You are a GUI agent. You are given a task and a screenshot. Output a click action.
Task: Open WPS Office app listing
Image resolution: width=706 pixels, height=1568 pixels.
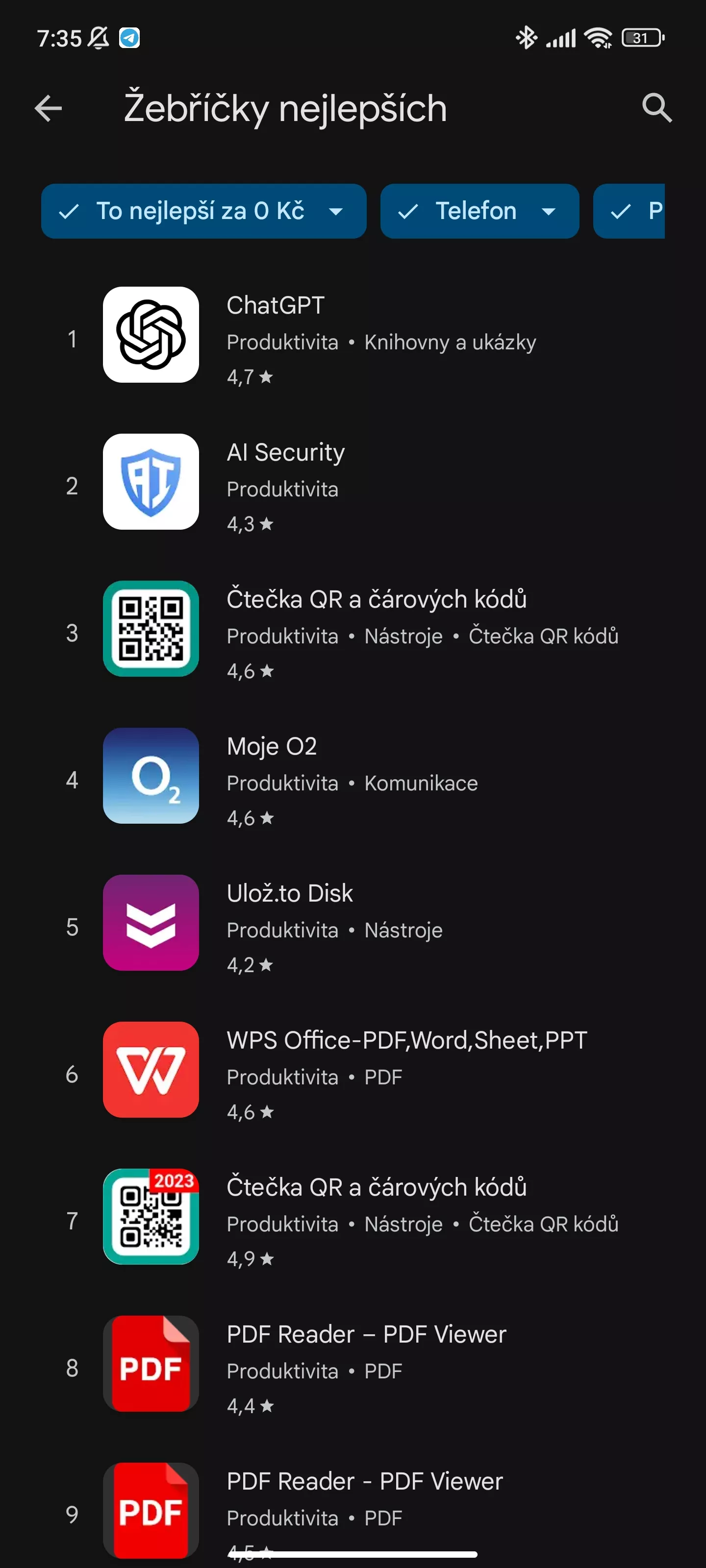pos(353,1074)
